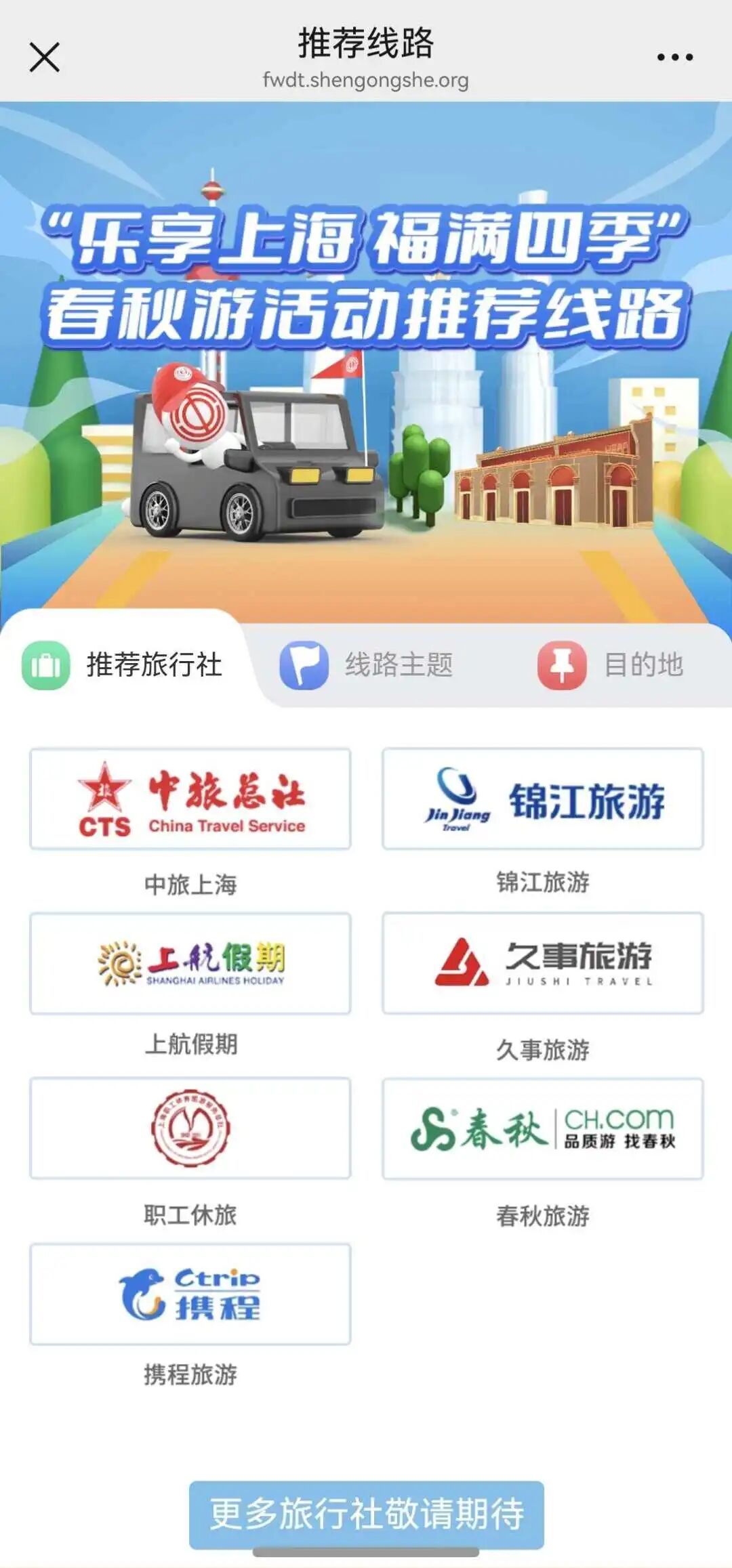Open the 中旅上海 CTS travel agency card
Image resolution: width=732 pixels, height=1568 pixels.
click(x=190, y=799)
